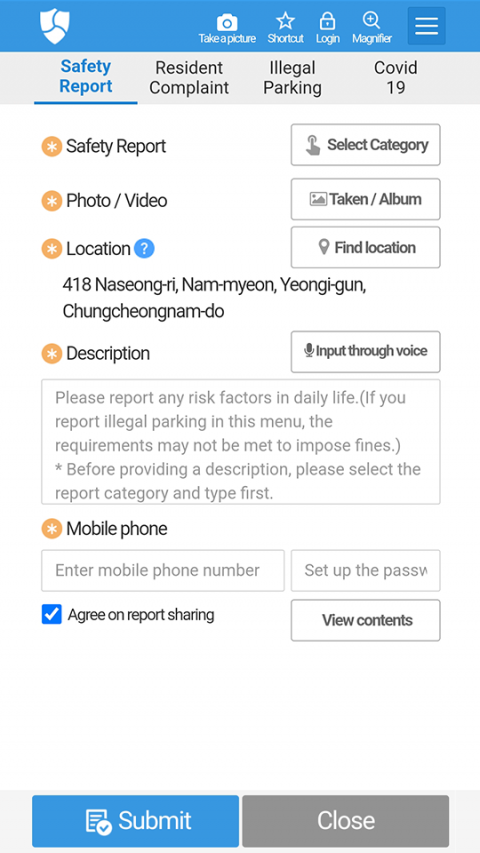
Task: Close the report form
Action: 346,821
